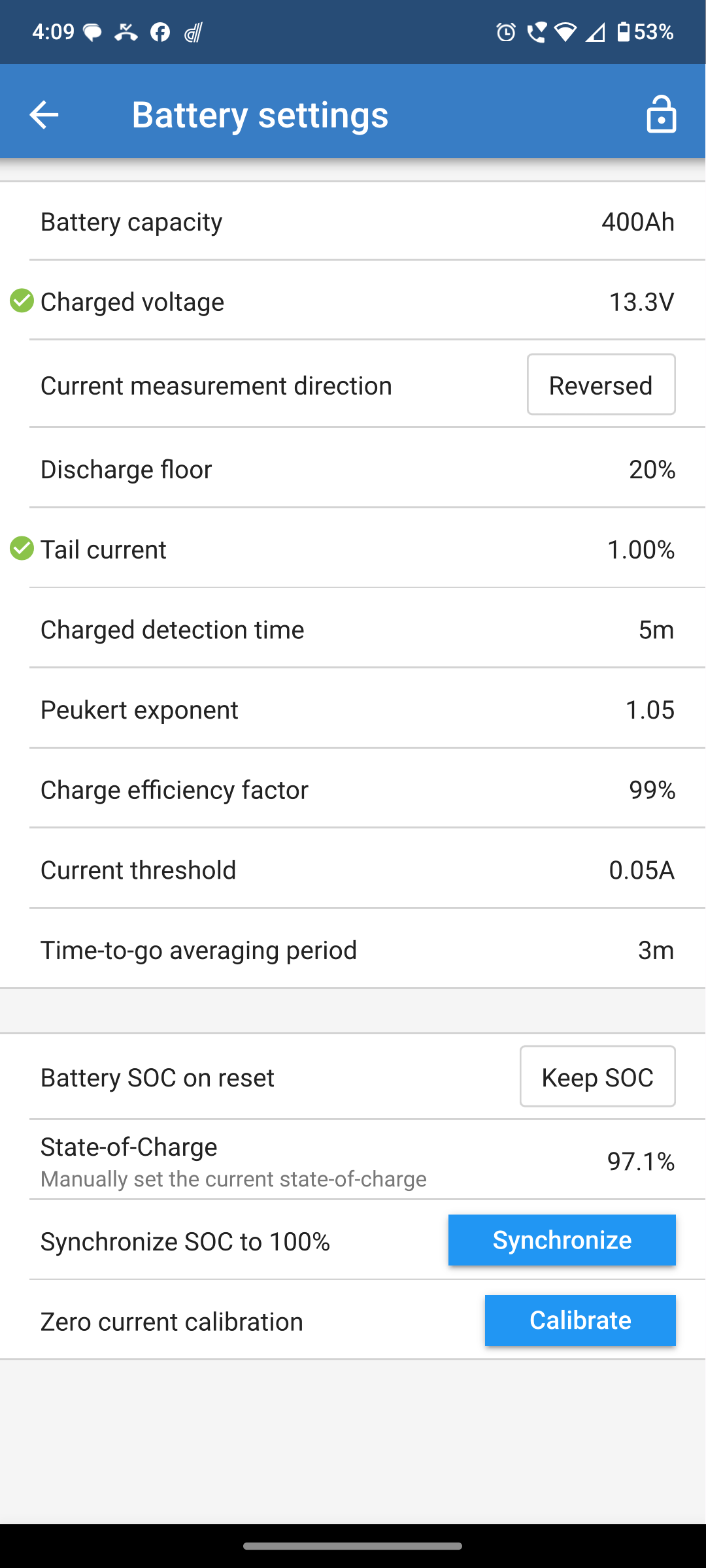
Task: Open the Tail current setting
Action: pyautogui.click(x=353, y=549)
